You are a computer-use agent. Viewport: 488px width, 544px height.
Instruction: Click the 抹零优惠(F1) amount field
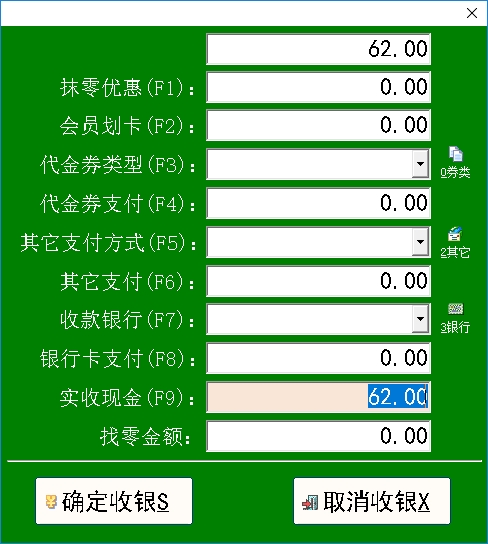318,87
